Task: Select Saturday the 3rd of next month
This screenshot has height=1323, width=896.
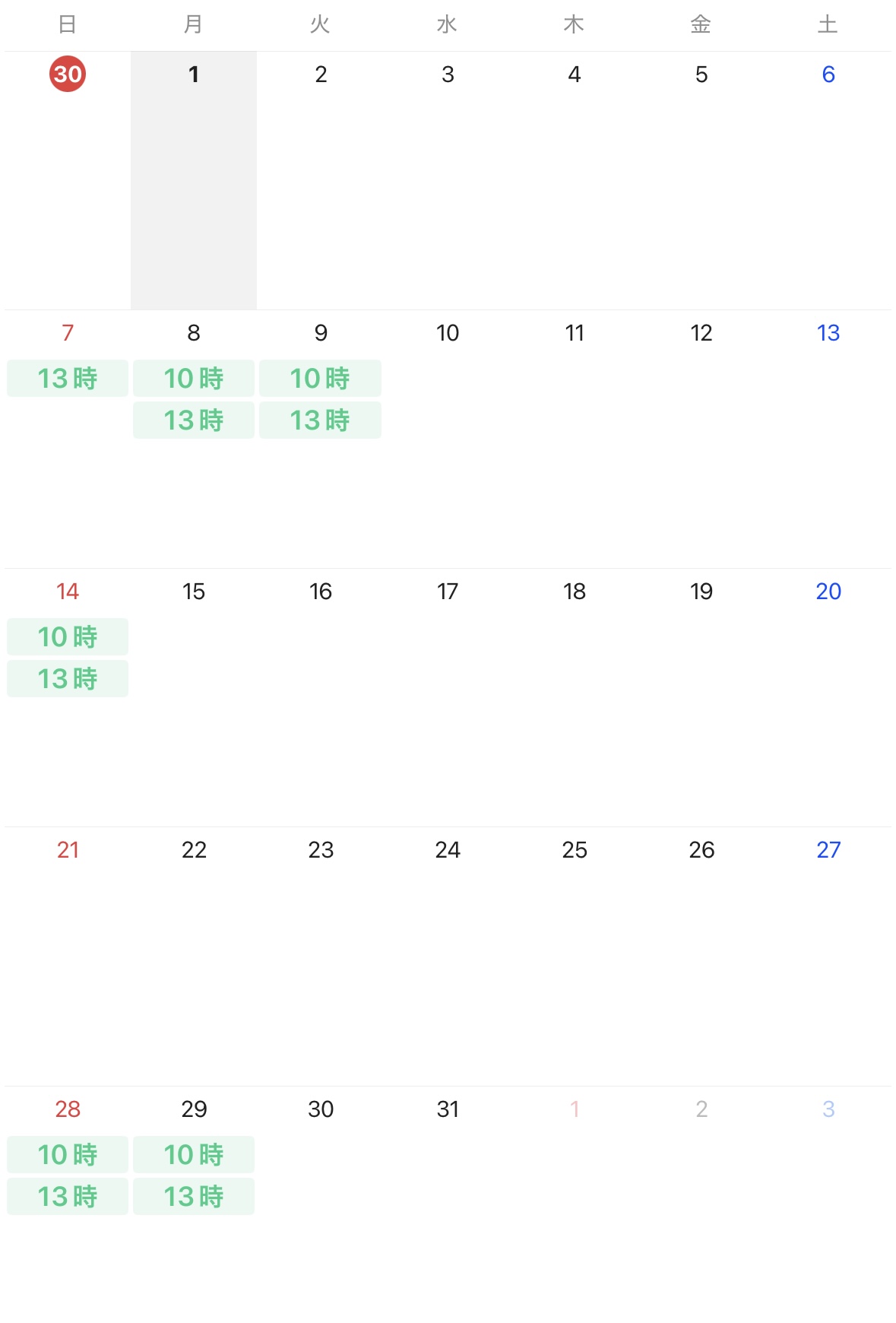Action: (828, 1109)
